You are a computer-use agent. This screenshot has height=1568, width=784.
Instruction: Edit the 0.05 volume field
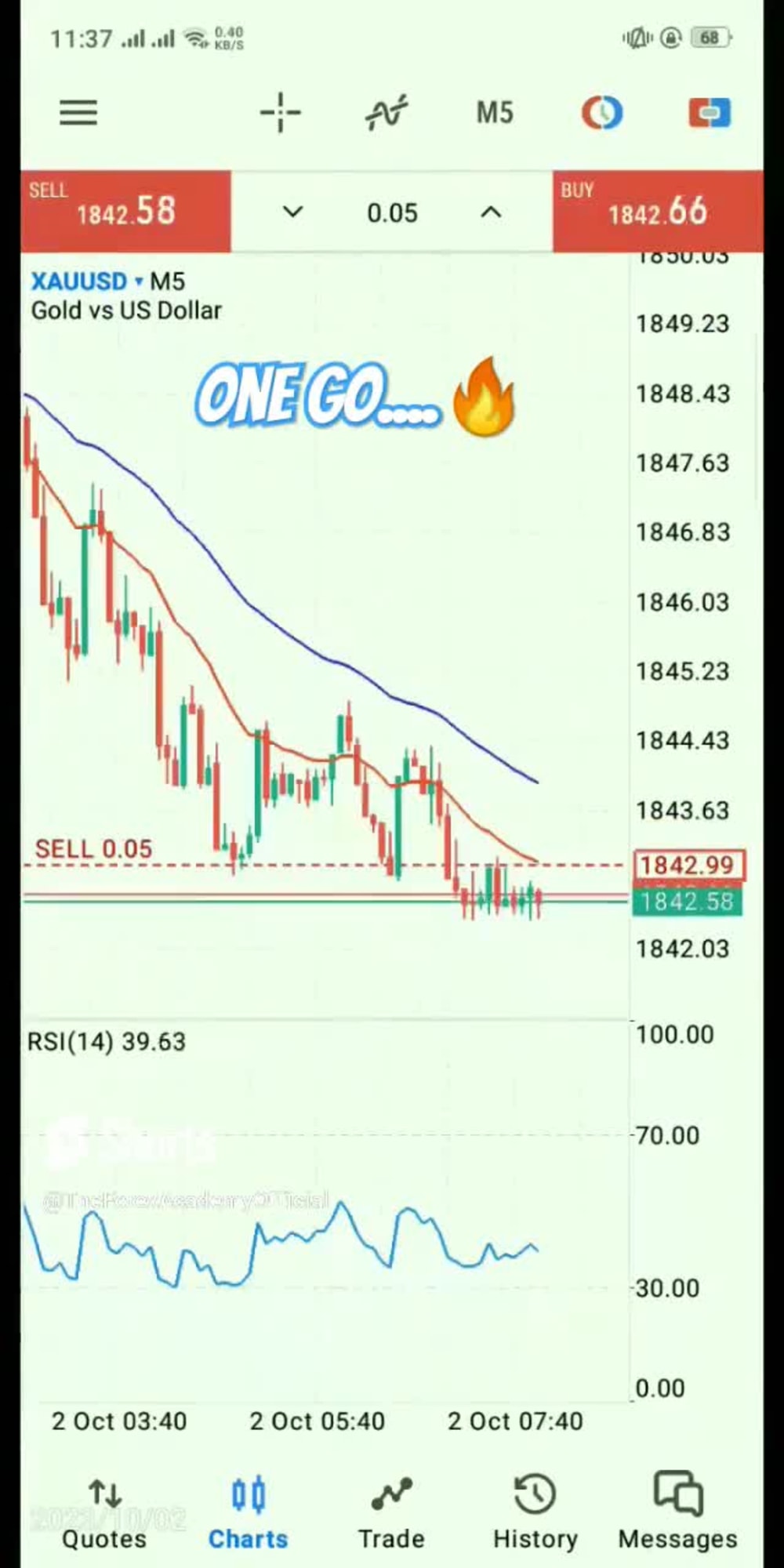(x=392, y=213)
